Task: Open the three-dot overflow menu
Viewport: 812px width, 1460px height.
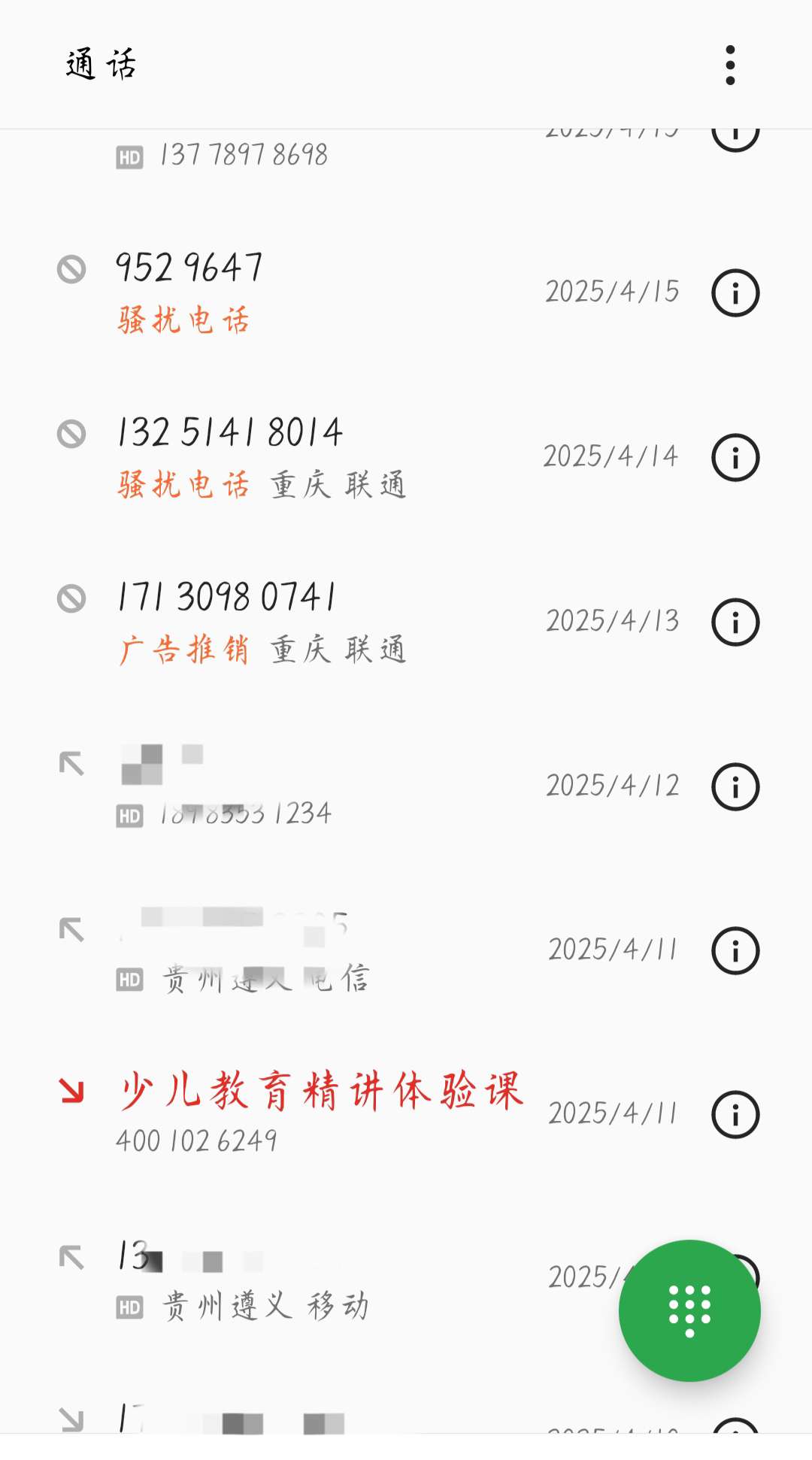Action: [729, 65]
